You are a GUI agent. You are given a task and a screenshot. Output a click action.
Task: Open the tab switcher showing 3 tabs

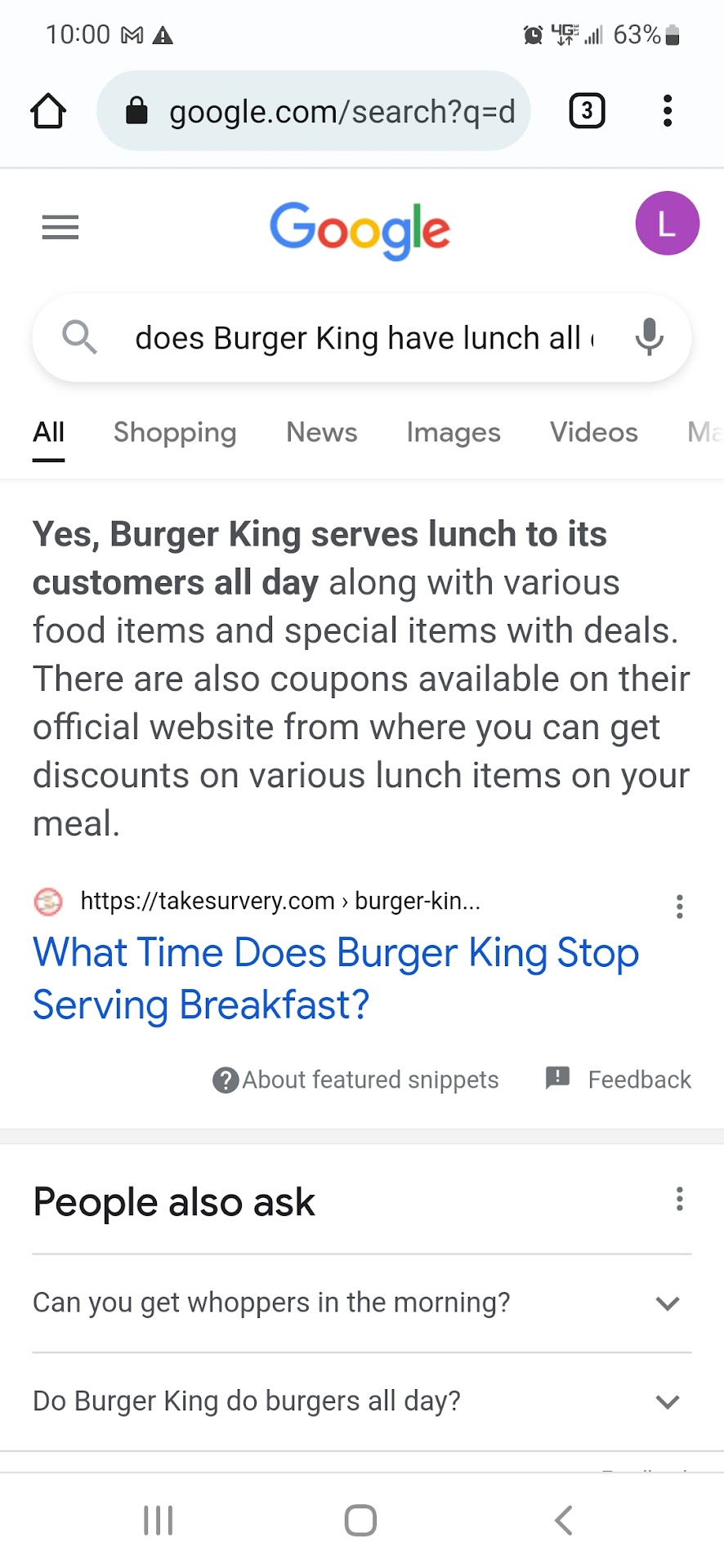pos(587,111)
